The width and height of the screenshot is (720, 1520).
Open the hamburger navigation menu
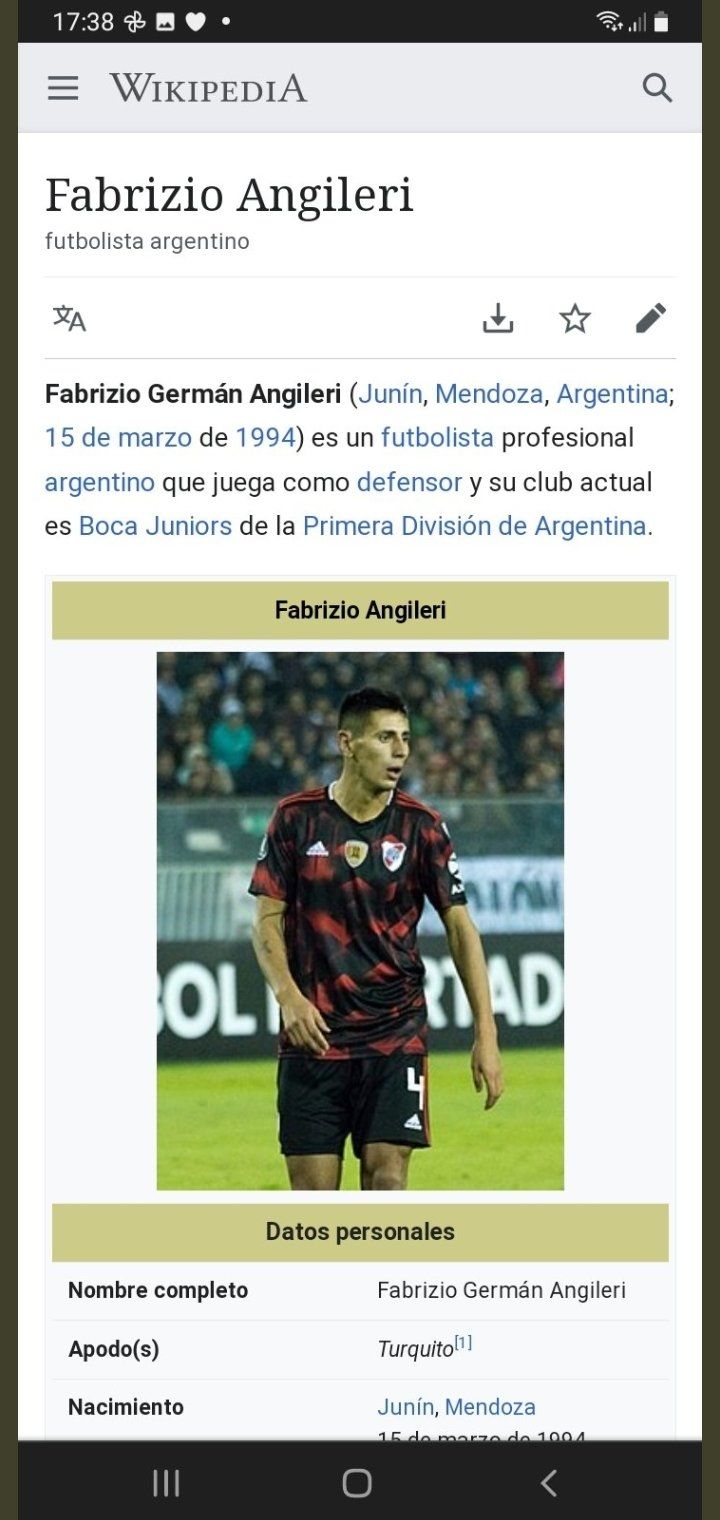tap(63, 88)
